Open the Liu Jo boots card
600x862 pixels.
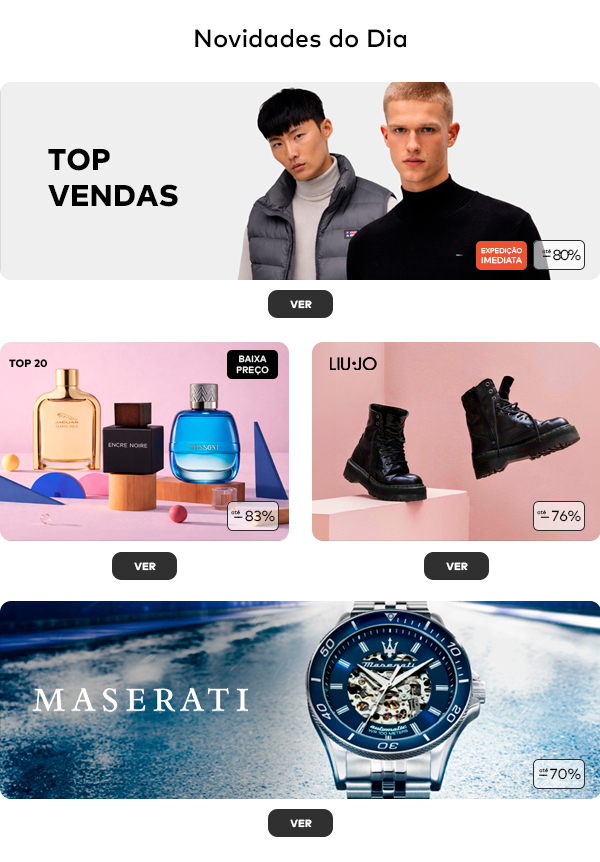point(456,441)
